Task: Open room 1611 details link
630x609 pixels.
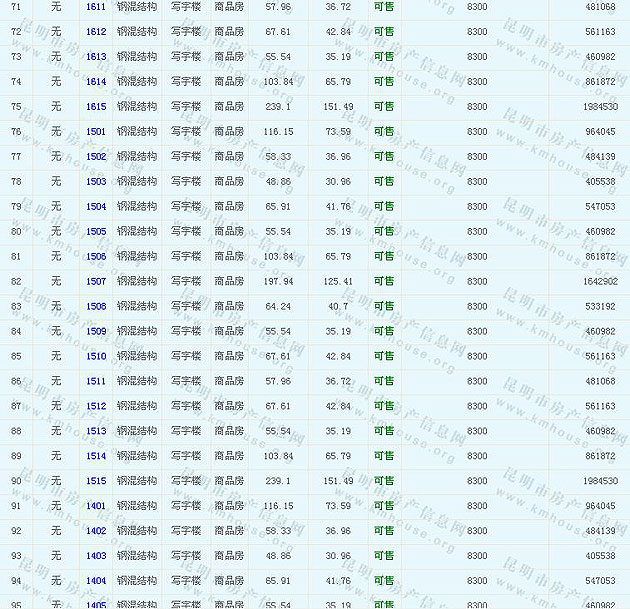Action: pos(96,7)
